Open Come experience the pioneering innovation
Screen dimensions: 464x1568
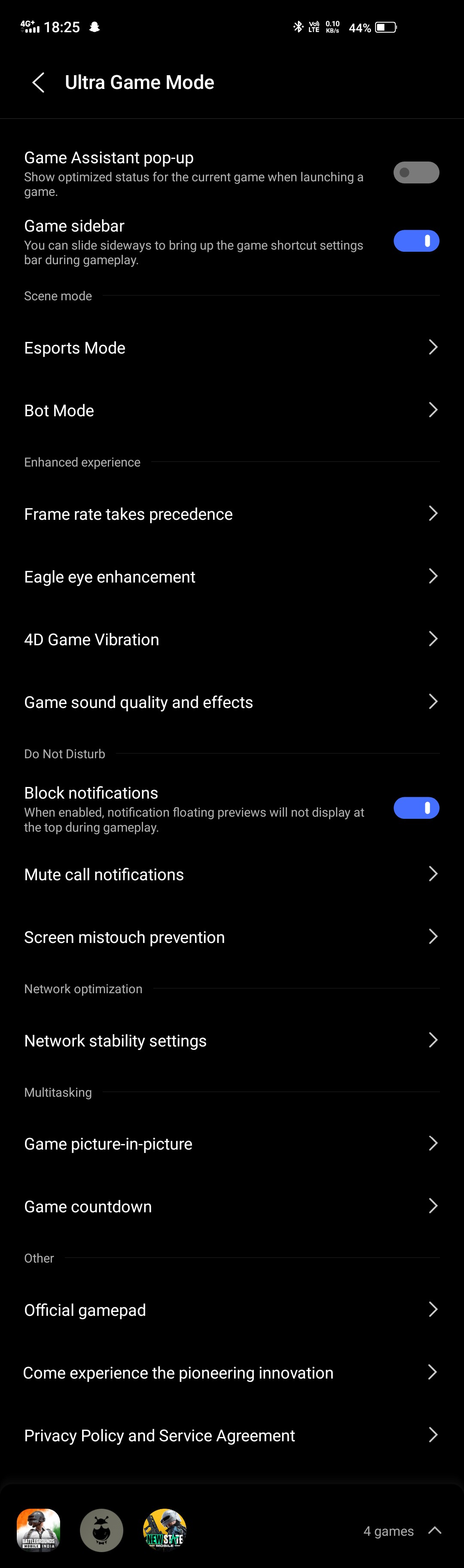232,1373
